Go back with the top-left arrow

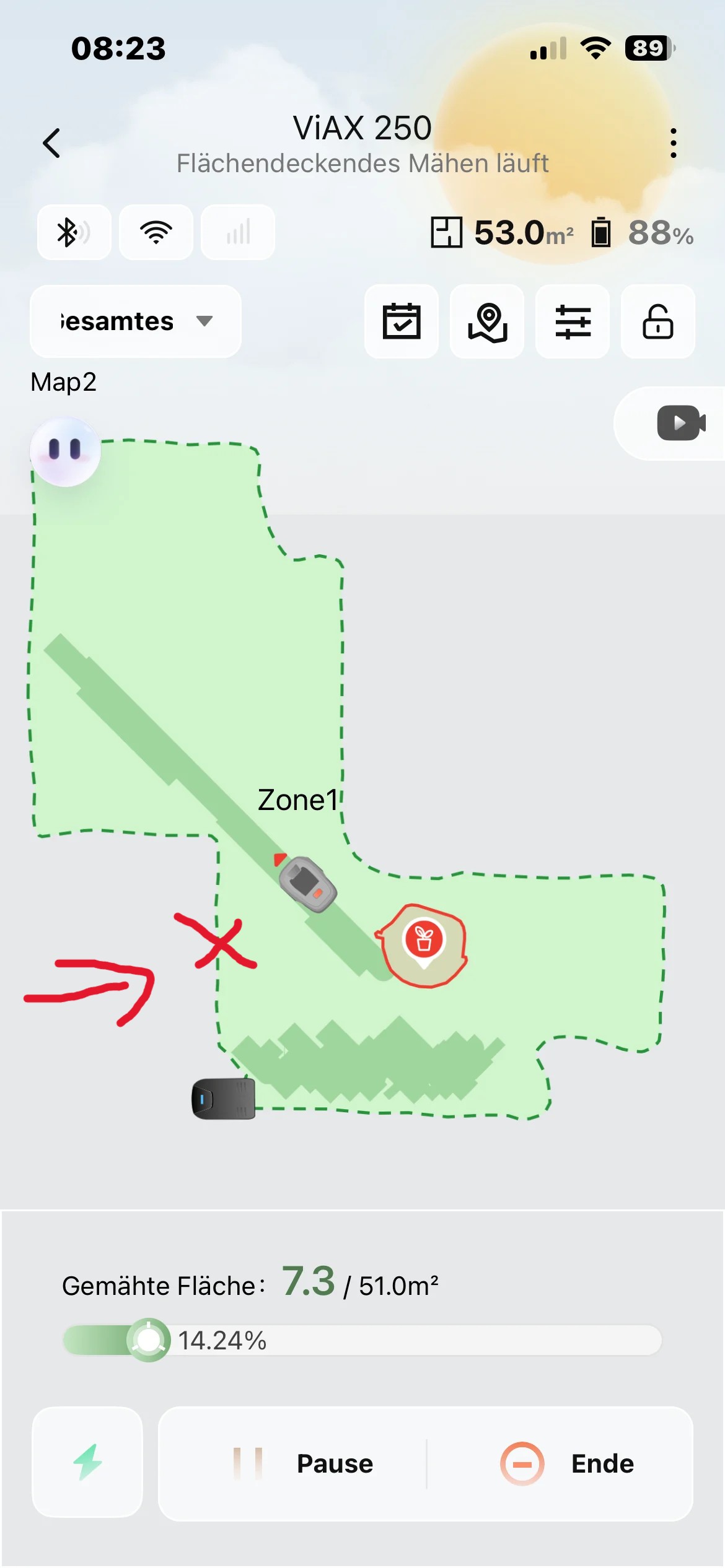pos(52,144)
